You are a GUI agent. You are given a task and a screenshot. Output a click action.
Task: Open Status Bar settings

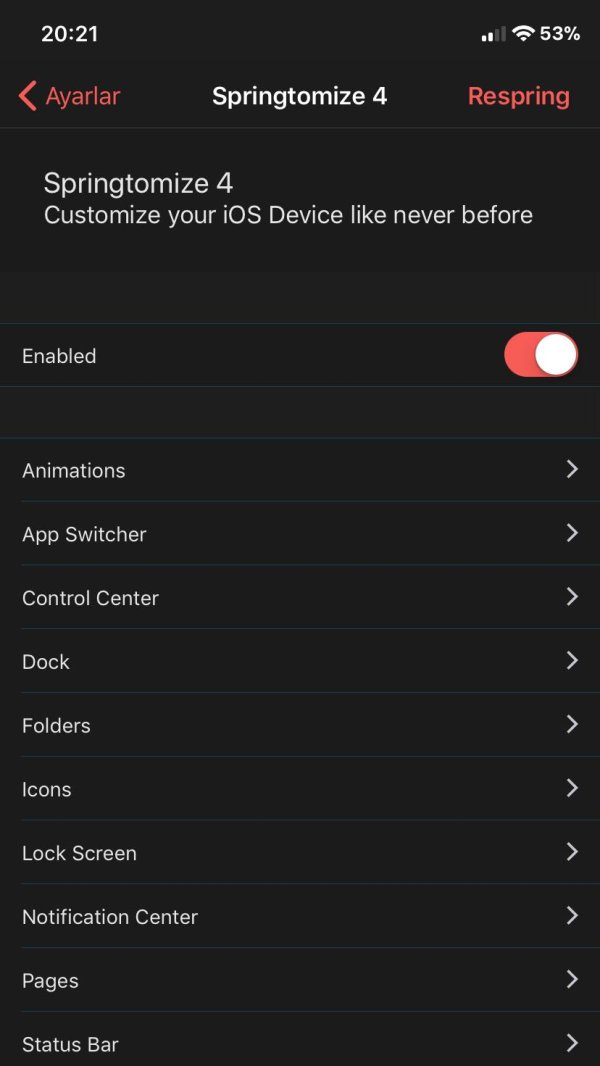click(x=300, y=1044)
